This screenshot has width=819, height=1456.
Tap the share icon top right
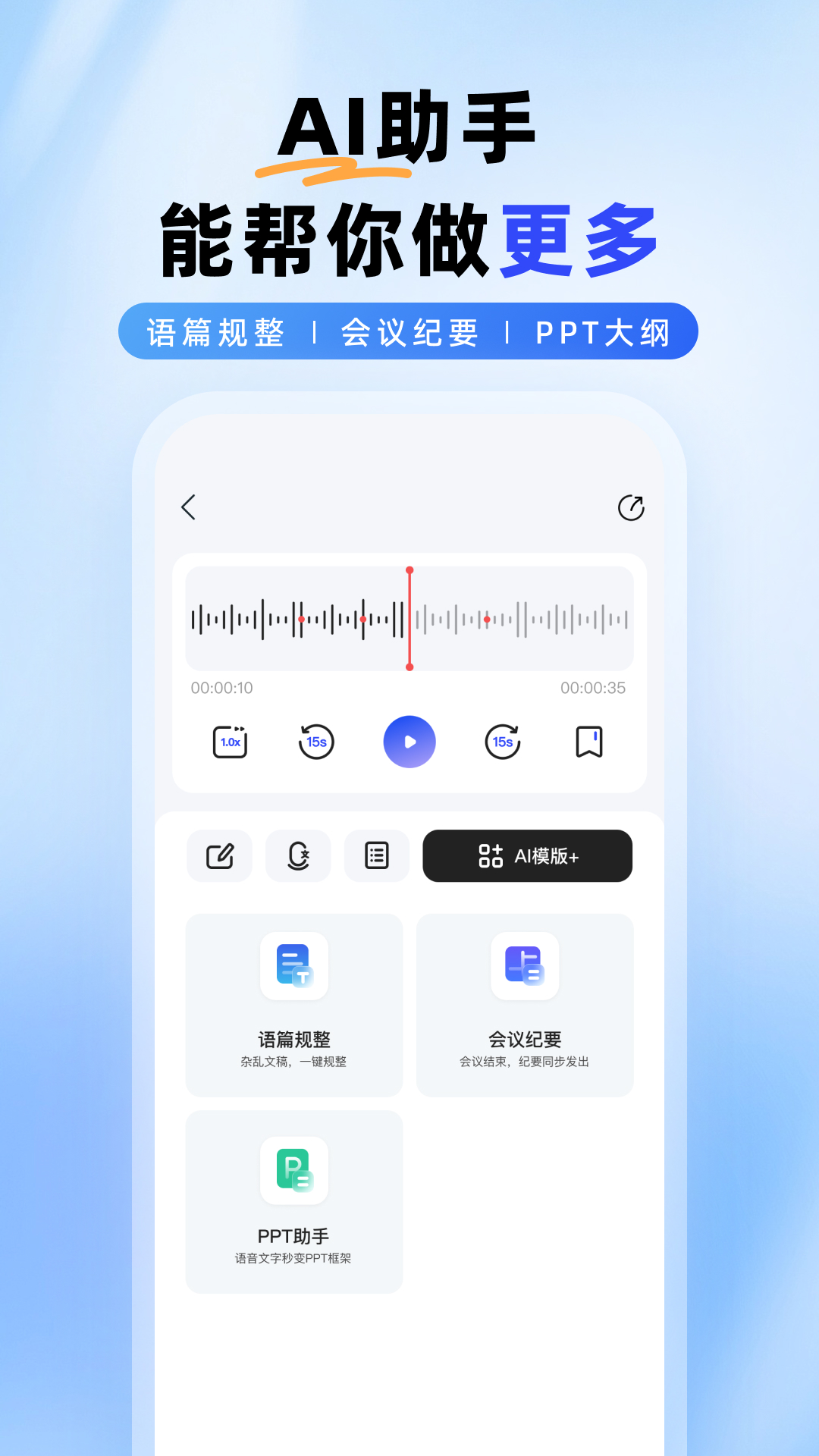630,508
